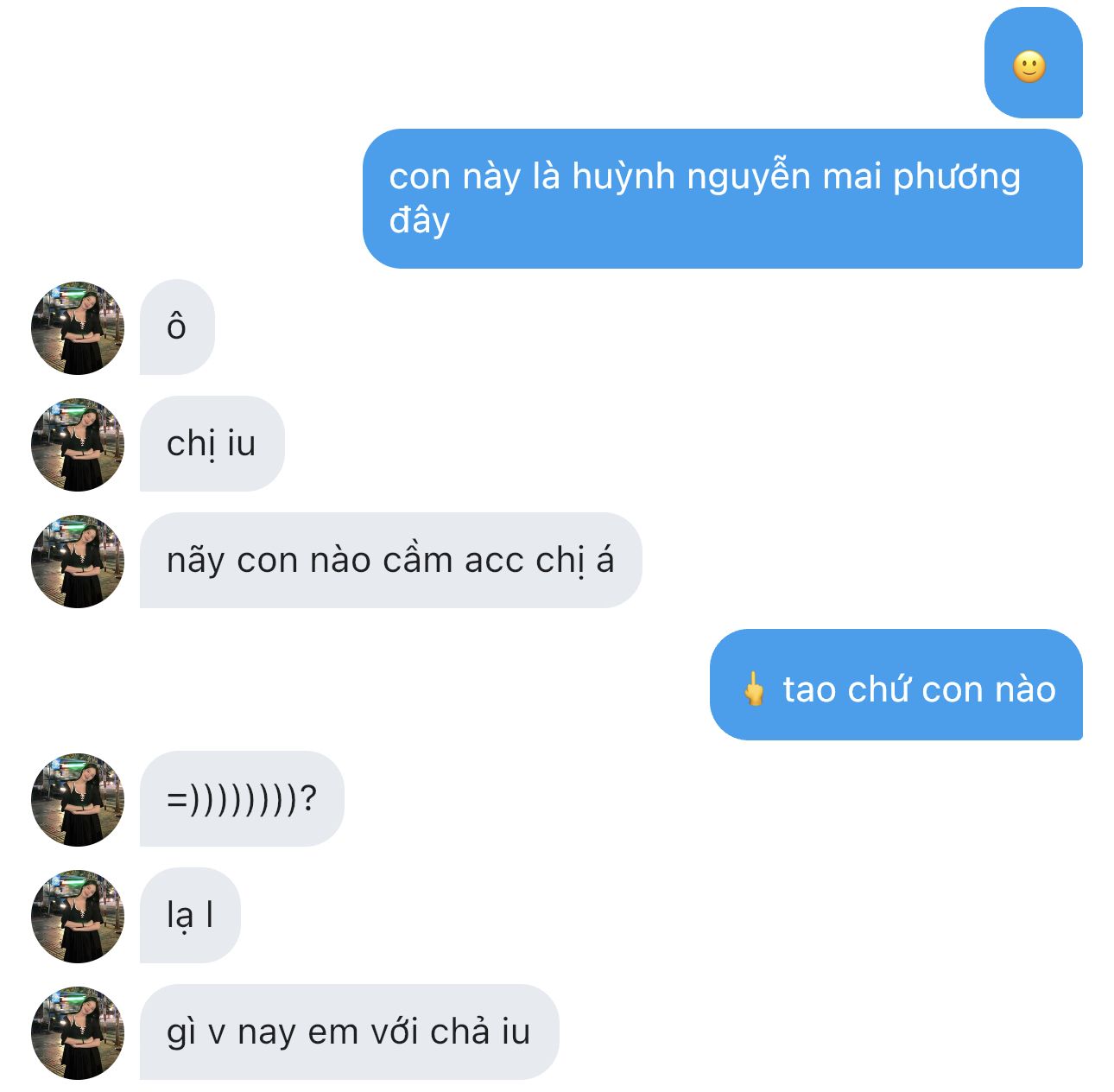Tap the profile picture next to "chị iu"
This screenshot has height=1092, width=1114.
click(78, 445)
